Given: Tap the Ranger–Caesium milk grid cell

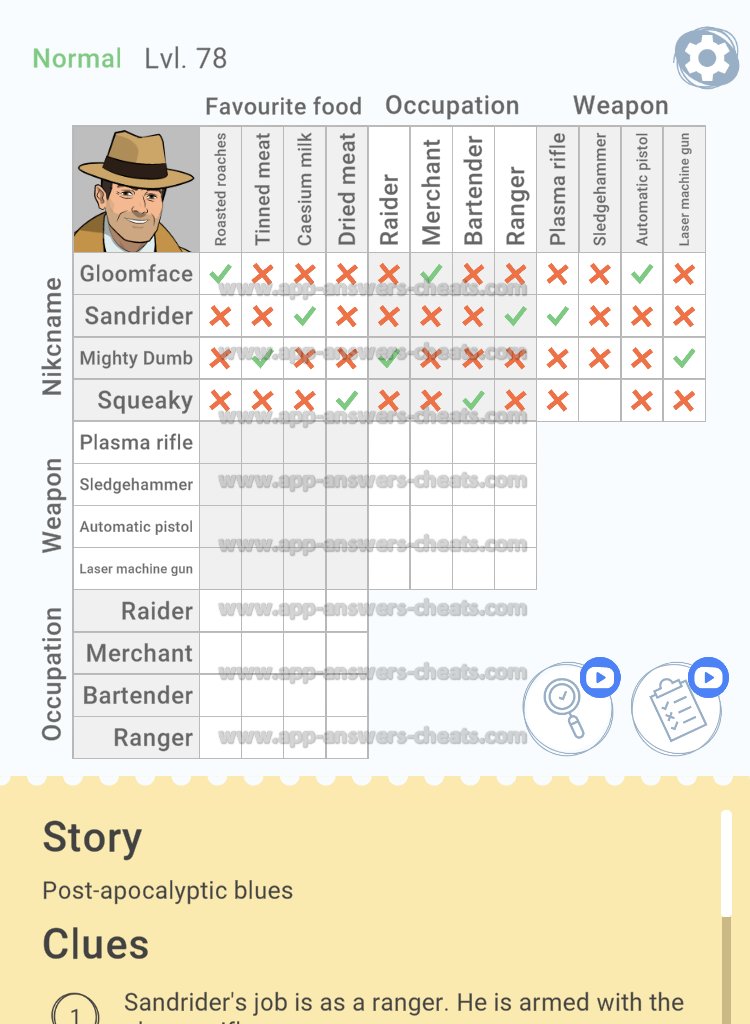Looking at the screenshot, I should pyautogui.click(x=304, y=737).
